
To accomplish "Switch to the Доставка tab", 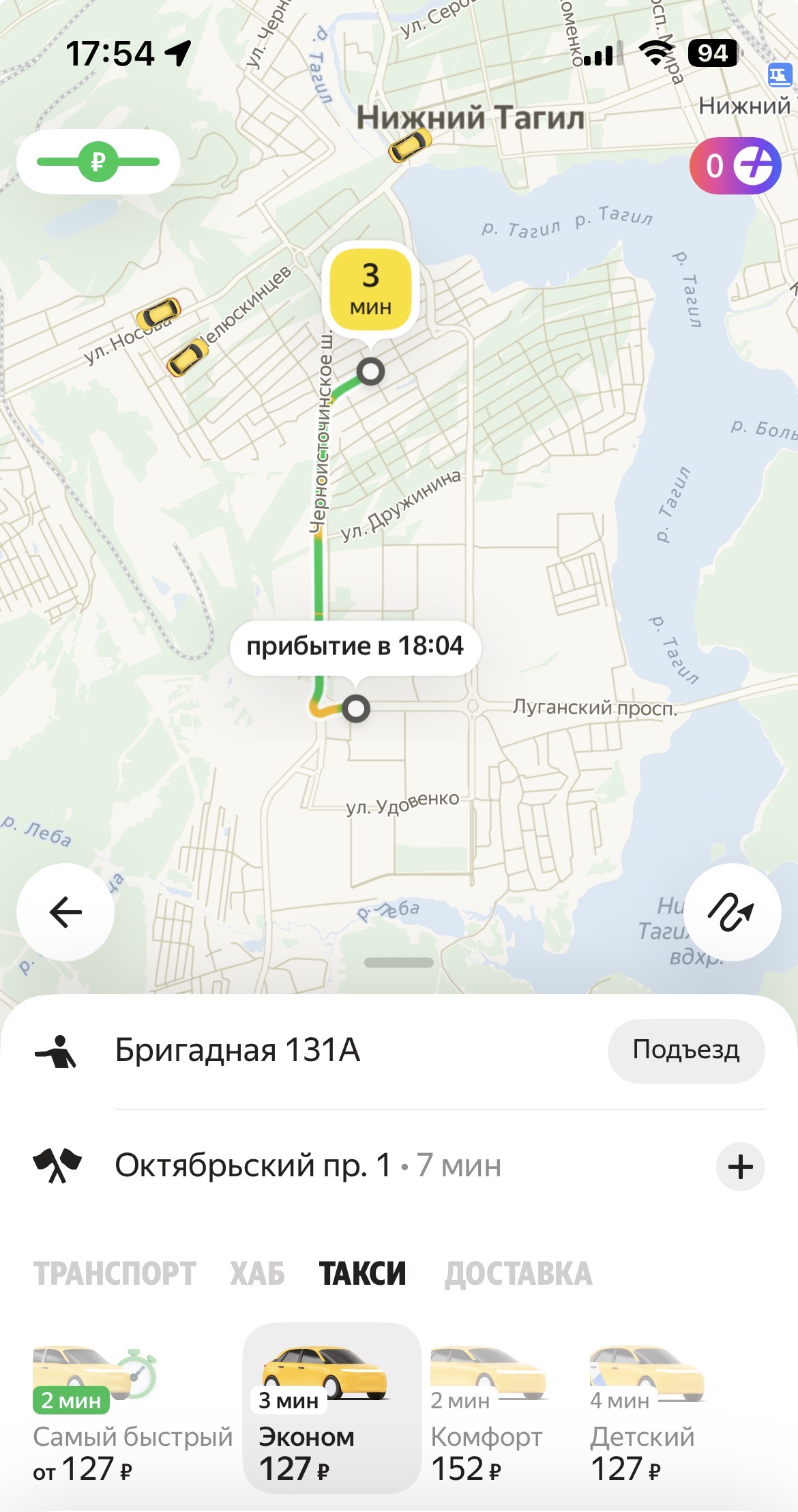I will [x=518, y=1274].
